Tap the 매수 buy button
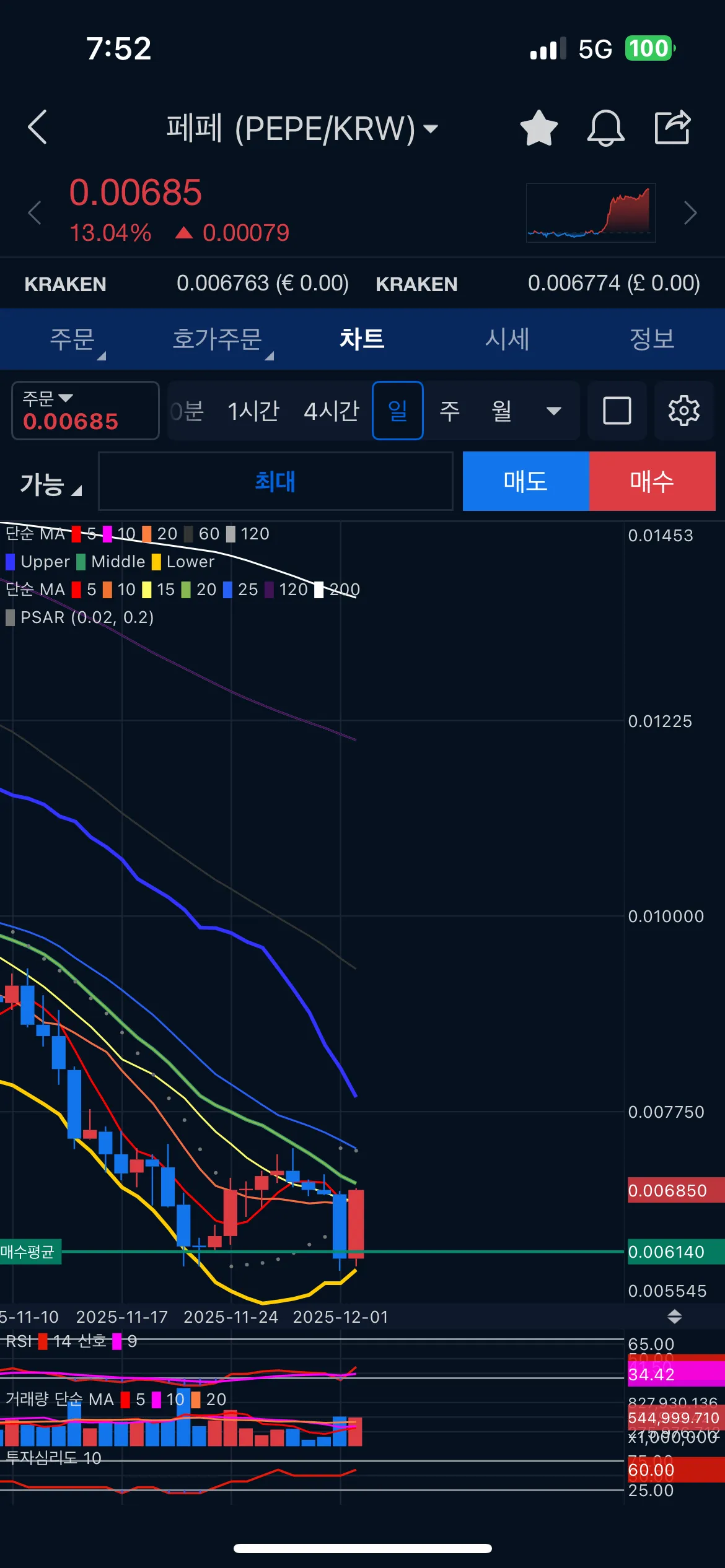Screen dimensions: 725x1568 click(x=652, y=481)
